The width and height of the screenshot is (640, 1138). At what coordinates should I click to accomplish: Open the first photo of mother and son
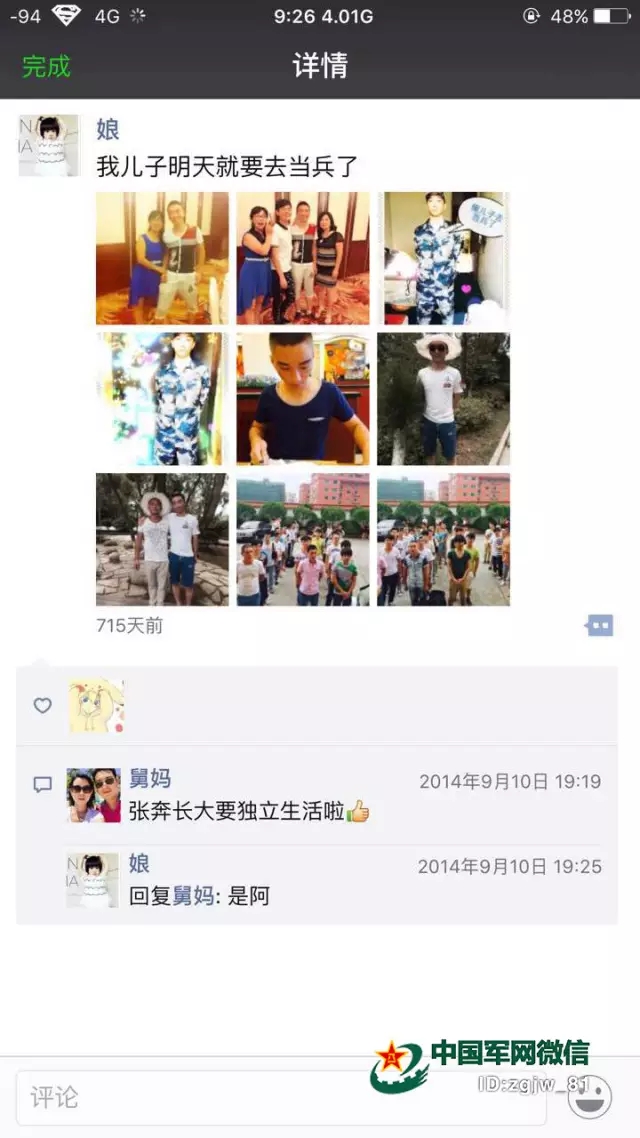coord(162,258)
